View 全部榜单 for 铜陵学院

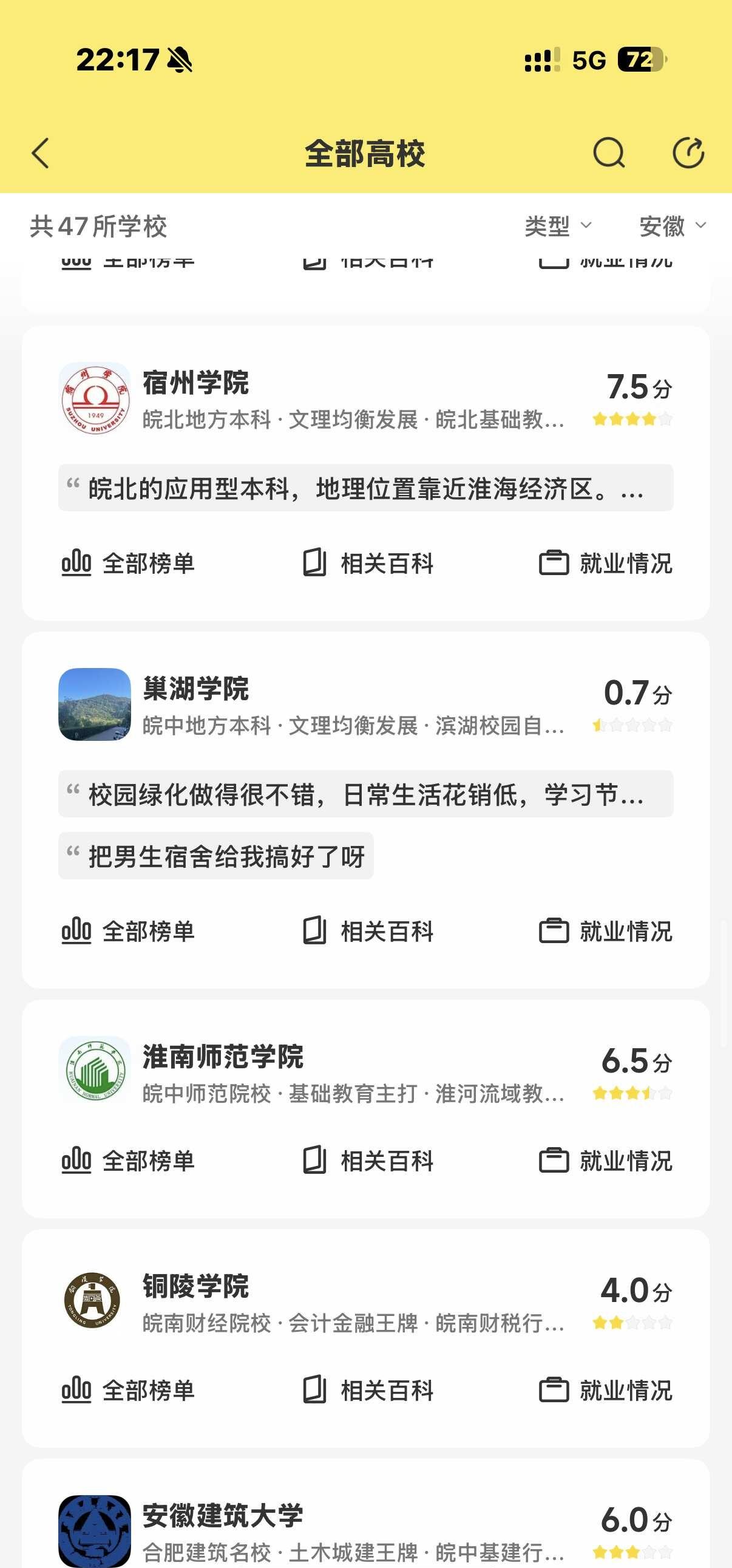[x=128, y=1390]
